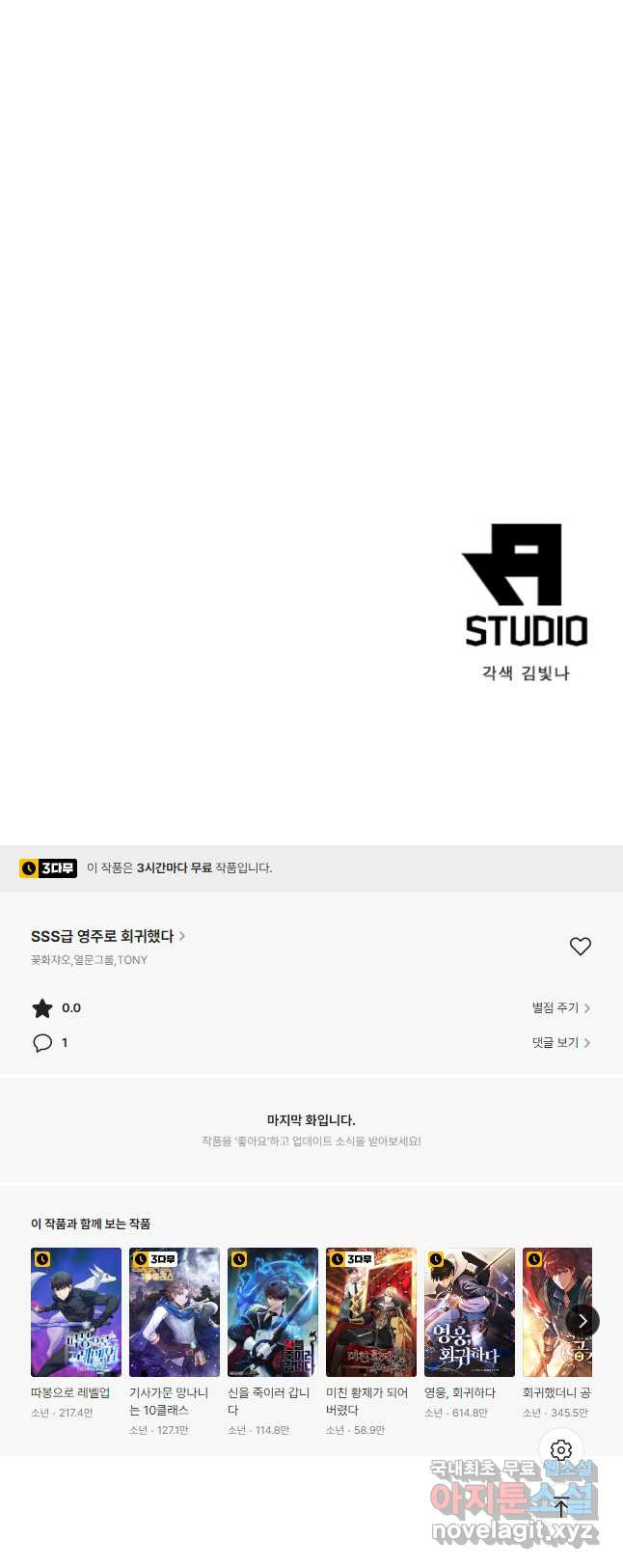The image size is (623, 1568).
Task: Open viewer settings gear icon
Action: pyautogui.click(x=561, y=1450)
